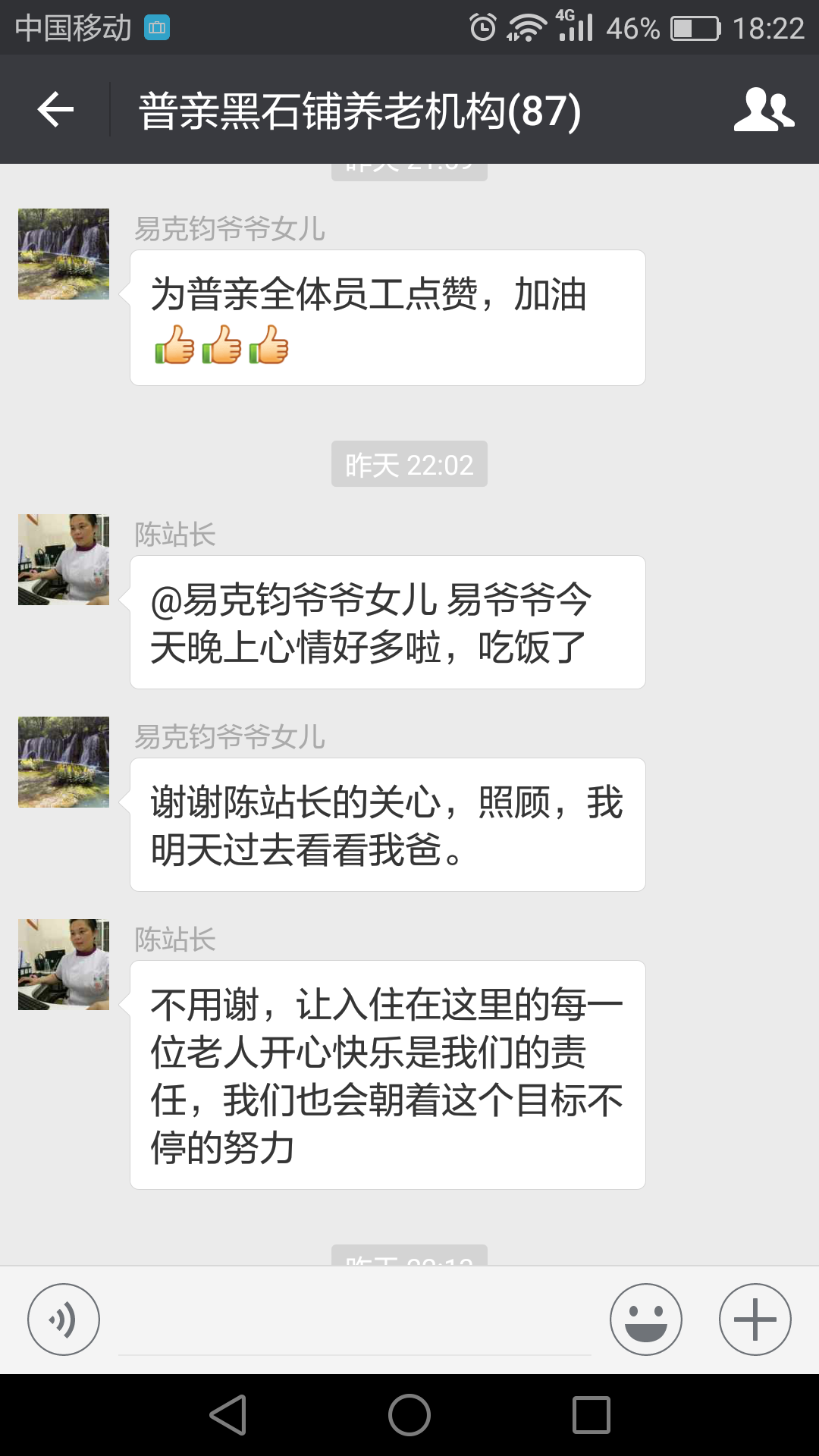Tap the system home button
The width and height of the screenshot is (819, 1456).
coord(409,1415)
